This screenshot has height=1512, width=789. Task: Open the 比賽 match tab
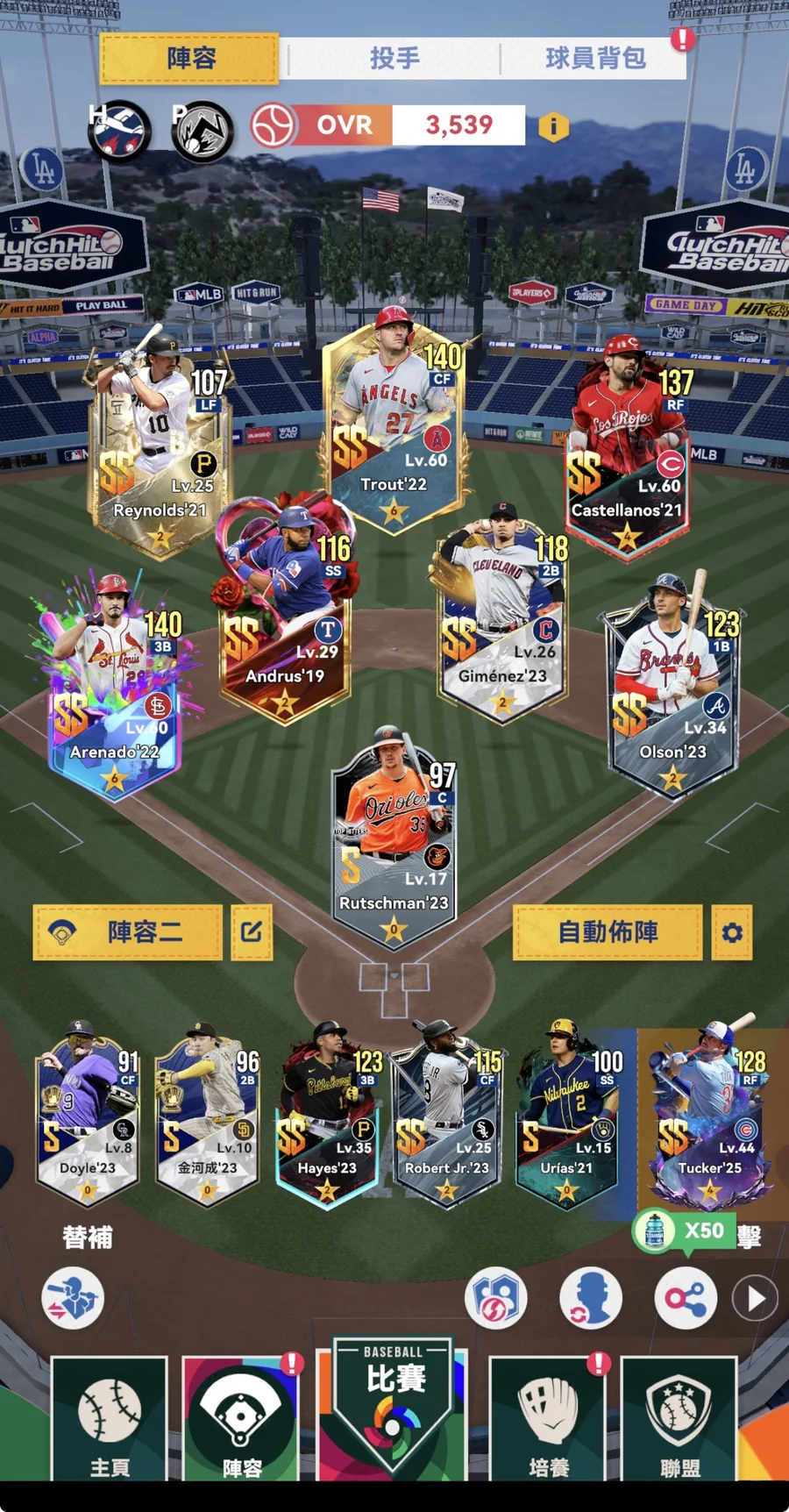point(394,1403)
